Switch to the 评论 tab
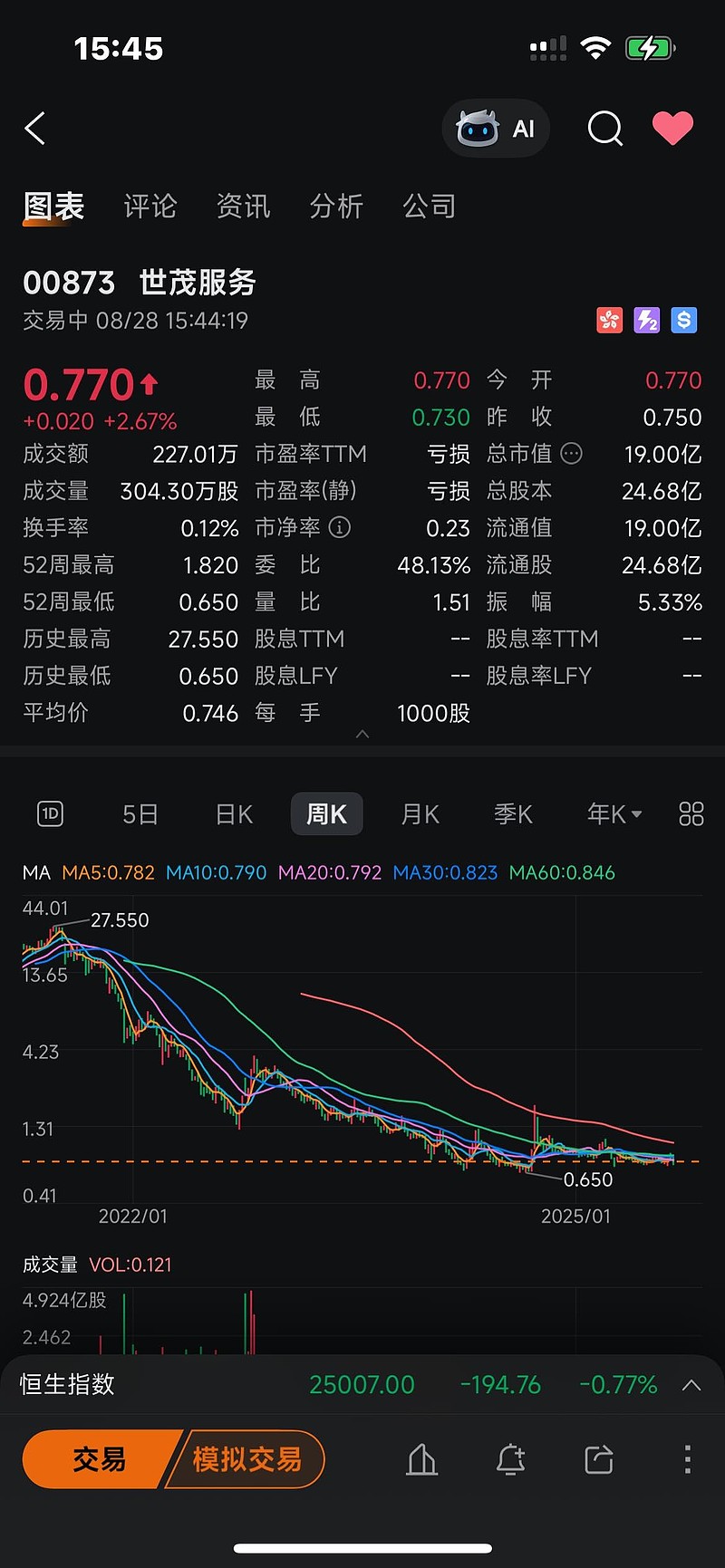Viewport: 725px width, 1568px height. [x=150, y=207]
